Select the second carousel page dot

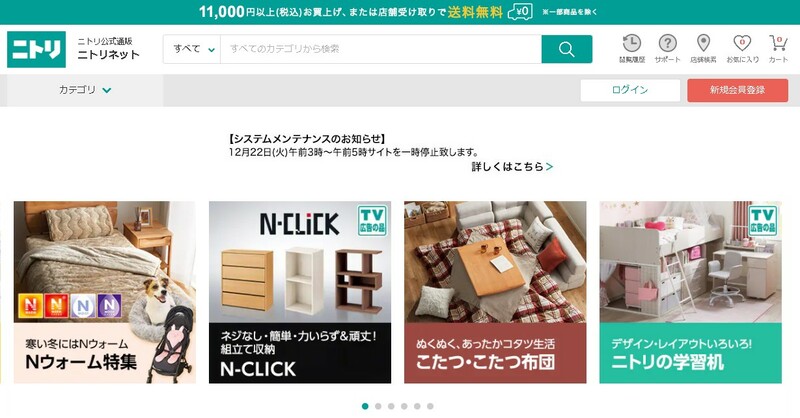378,406
